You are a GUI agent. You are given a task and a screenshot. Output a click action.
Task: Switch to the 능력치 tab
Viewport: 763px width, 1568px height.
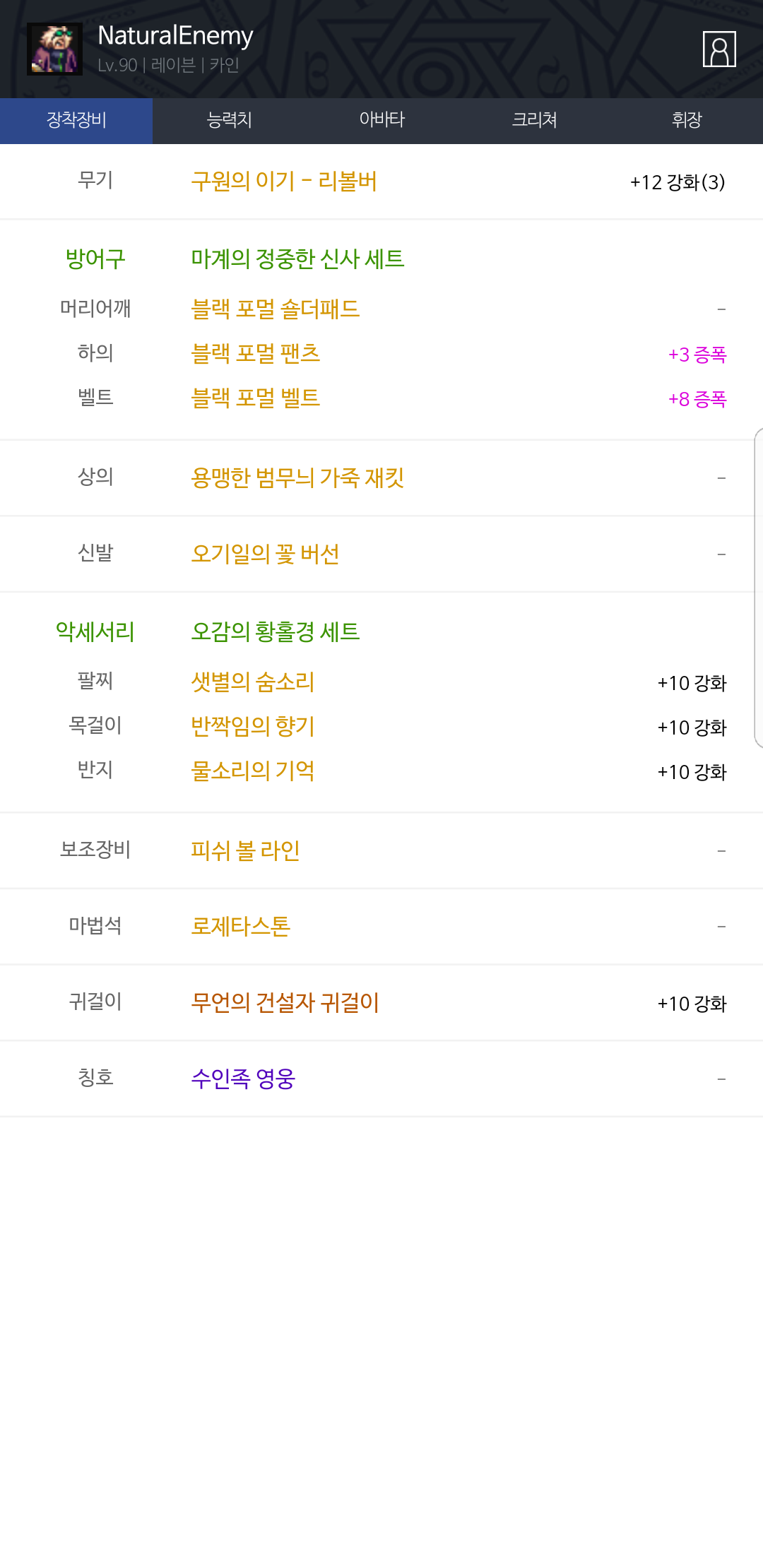[x=229, y=121]
